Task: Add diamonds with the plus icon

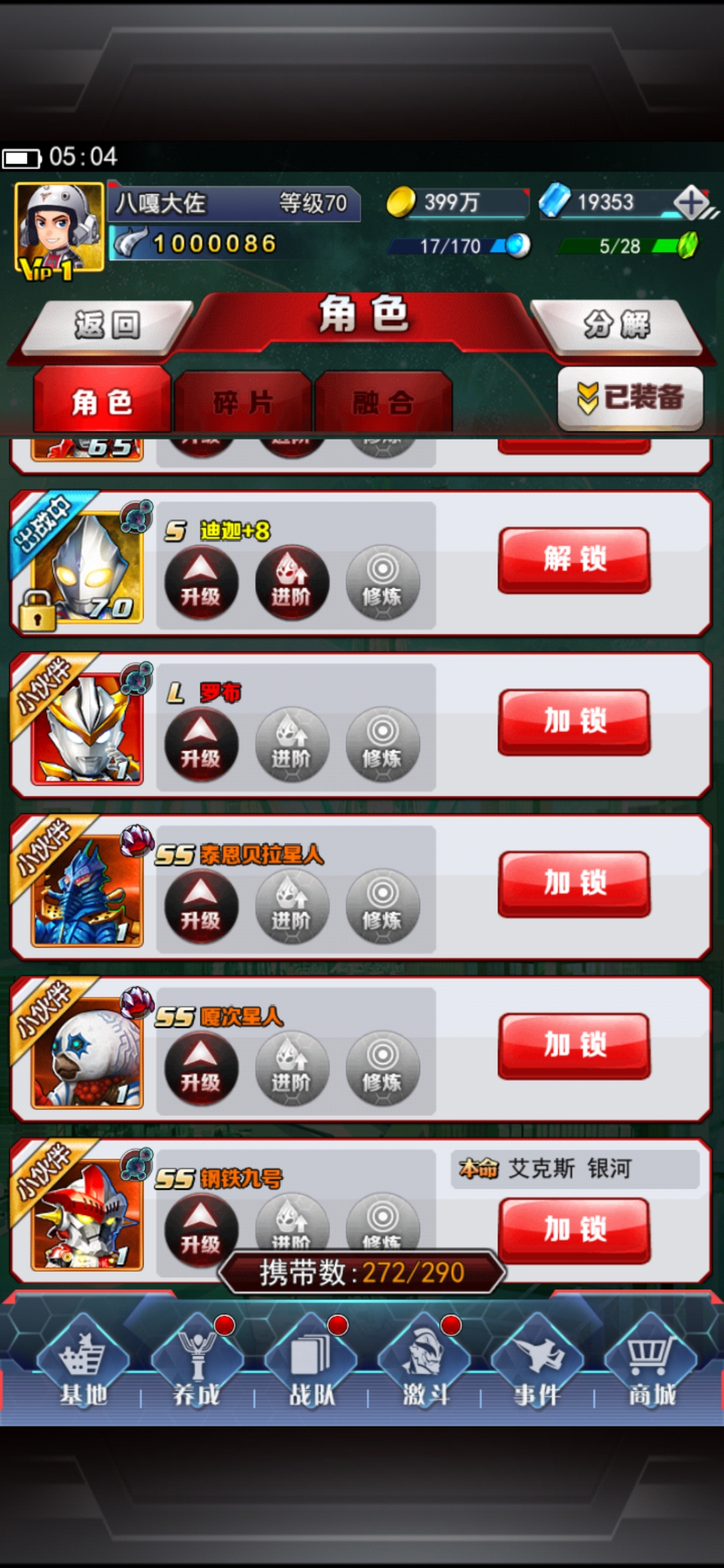Action: click(x=692, y=202)
